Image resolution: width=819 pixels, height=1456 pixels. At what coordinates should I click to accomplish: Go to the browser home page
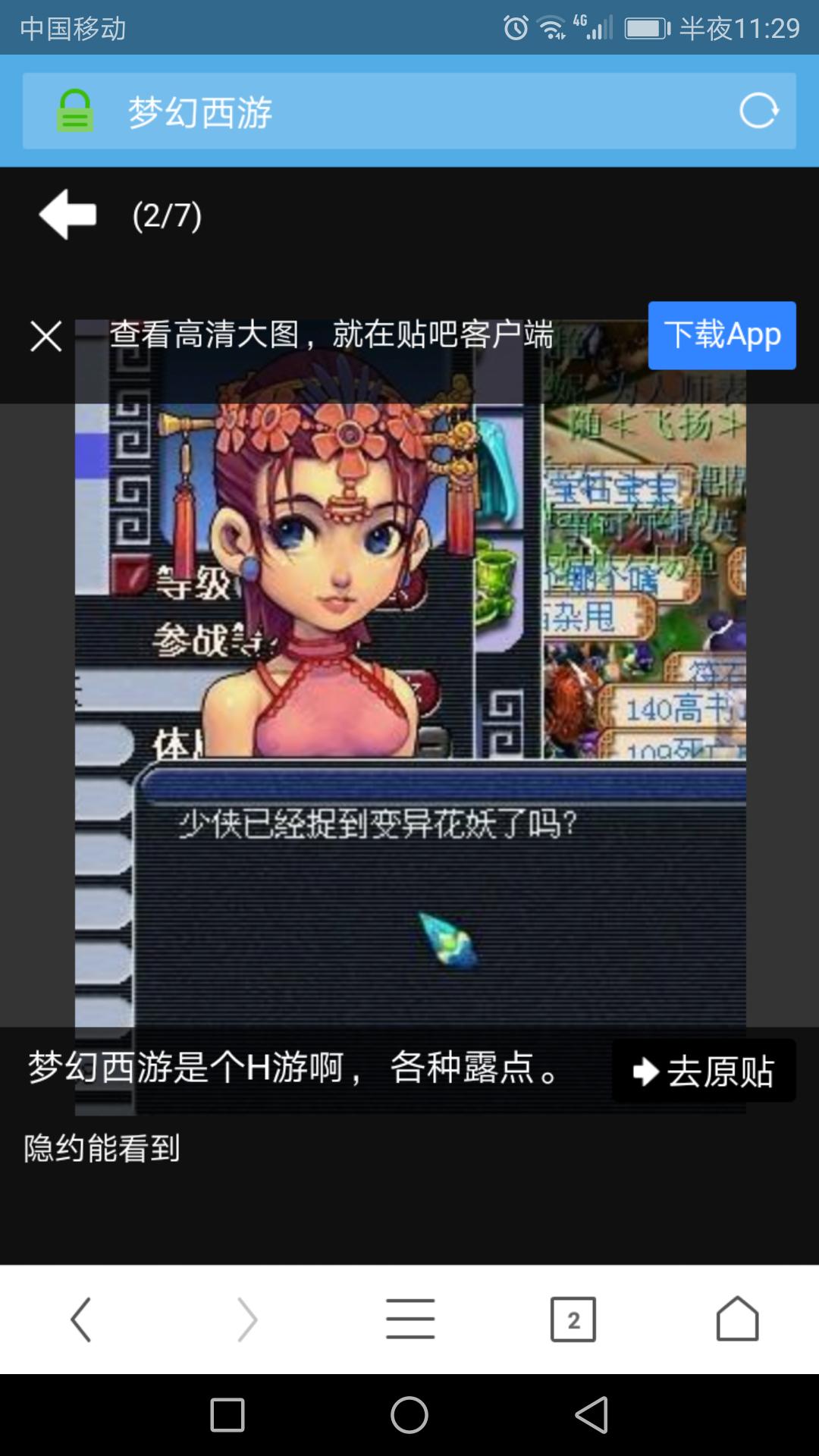coord(737,1319)
